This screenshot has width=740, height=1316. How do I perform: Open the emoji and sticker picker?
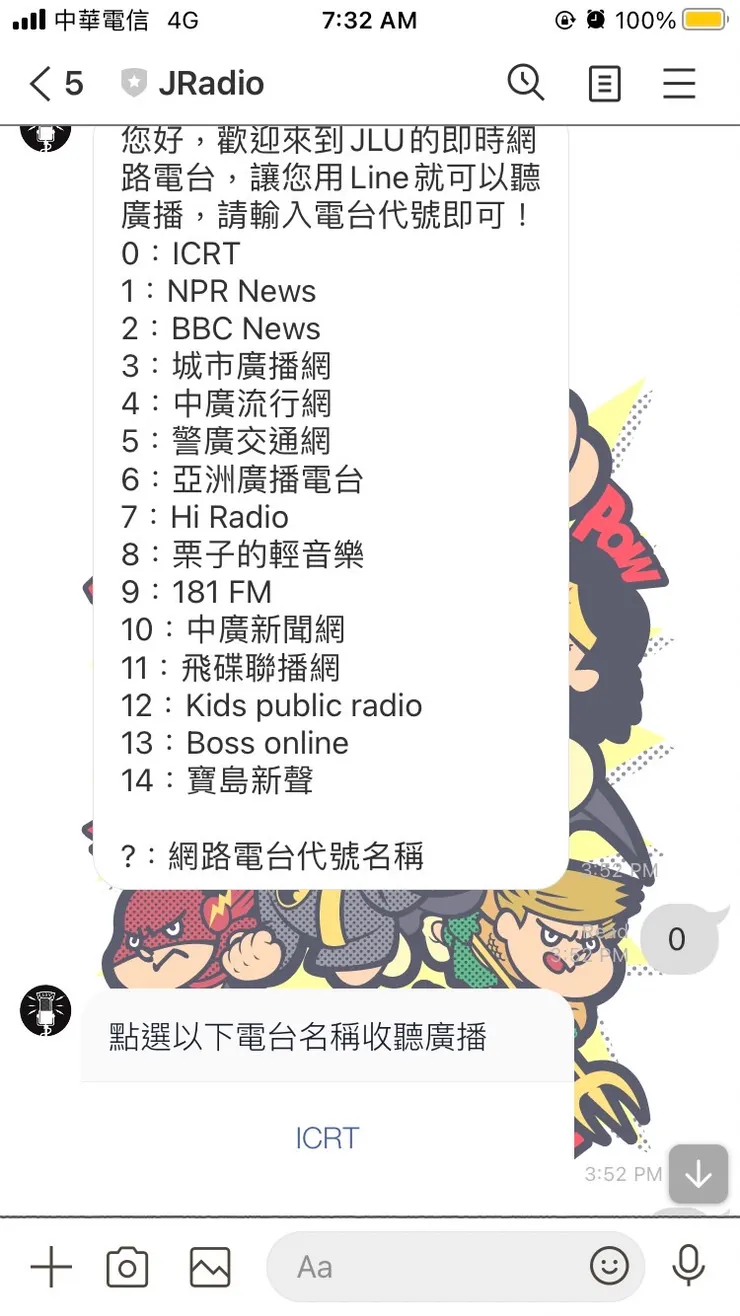tap(609, 1267)
